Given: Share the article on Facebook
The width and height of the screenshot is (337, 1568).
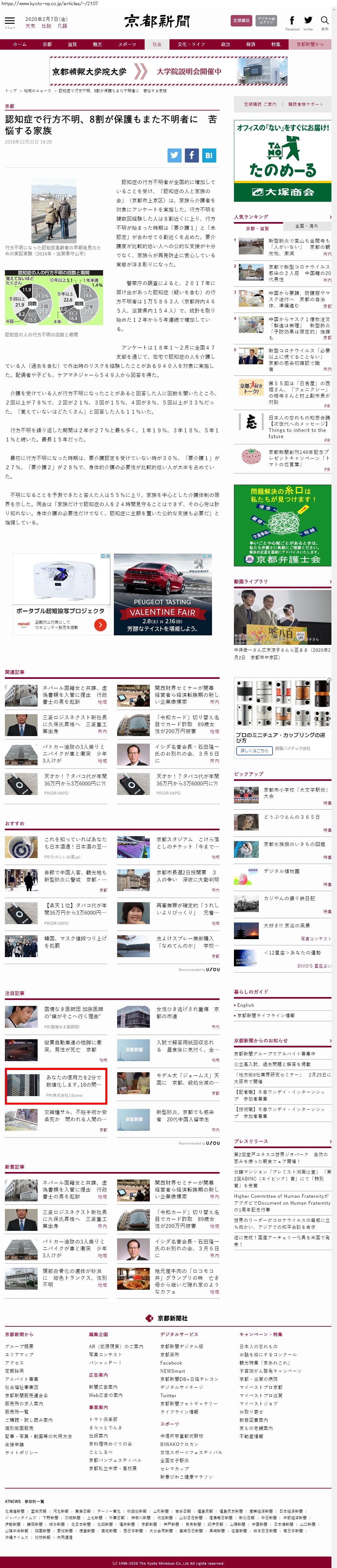Looking at the screenshot, I should (x=191, y=155).
